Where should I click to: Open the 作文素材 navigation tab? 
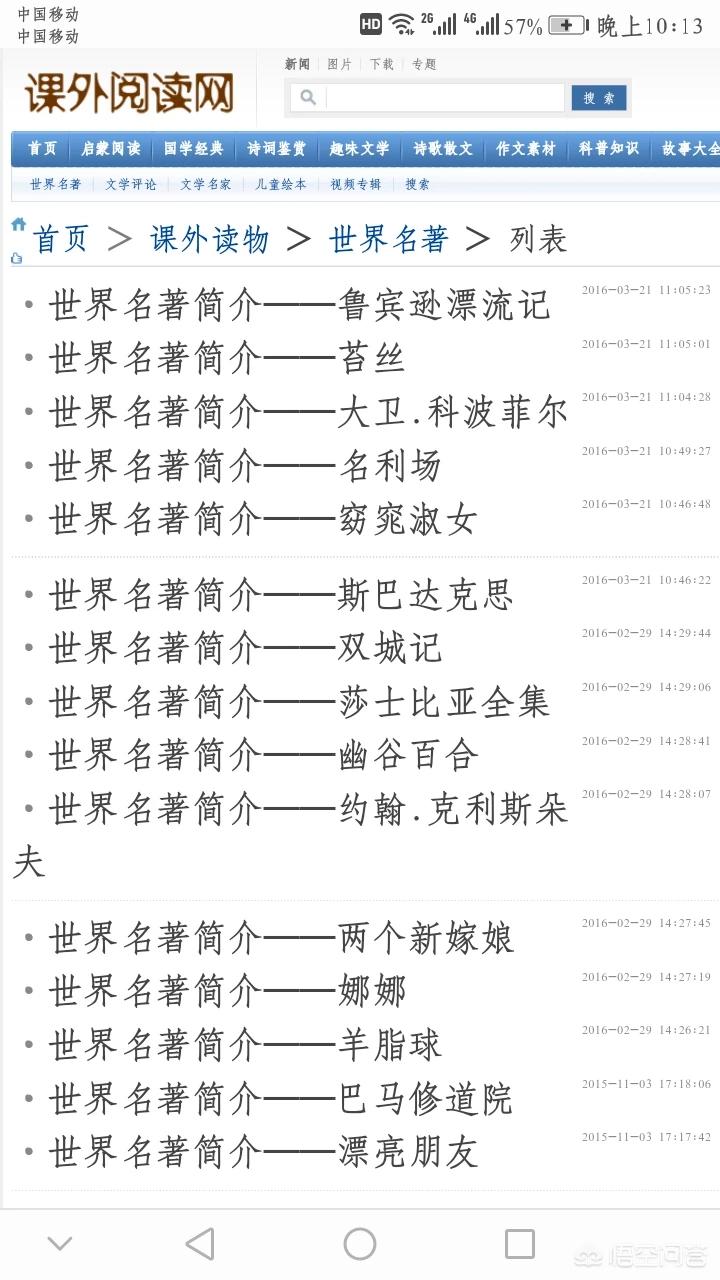(x=526, y=148)
